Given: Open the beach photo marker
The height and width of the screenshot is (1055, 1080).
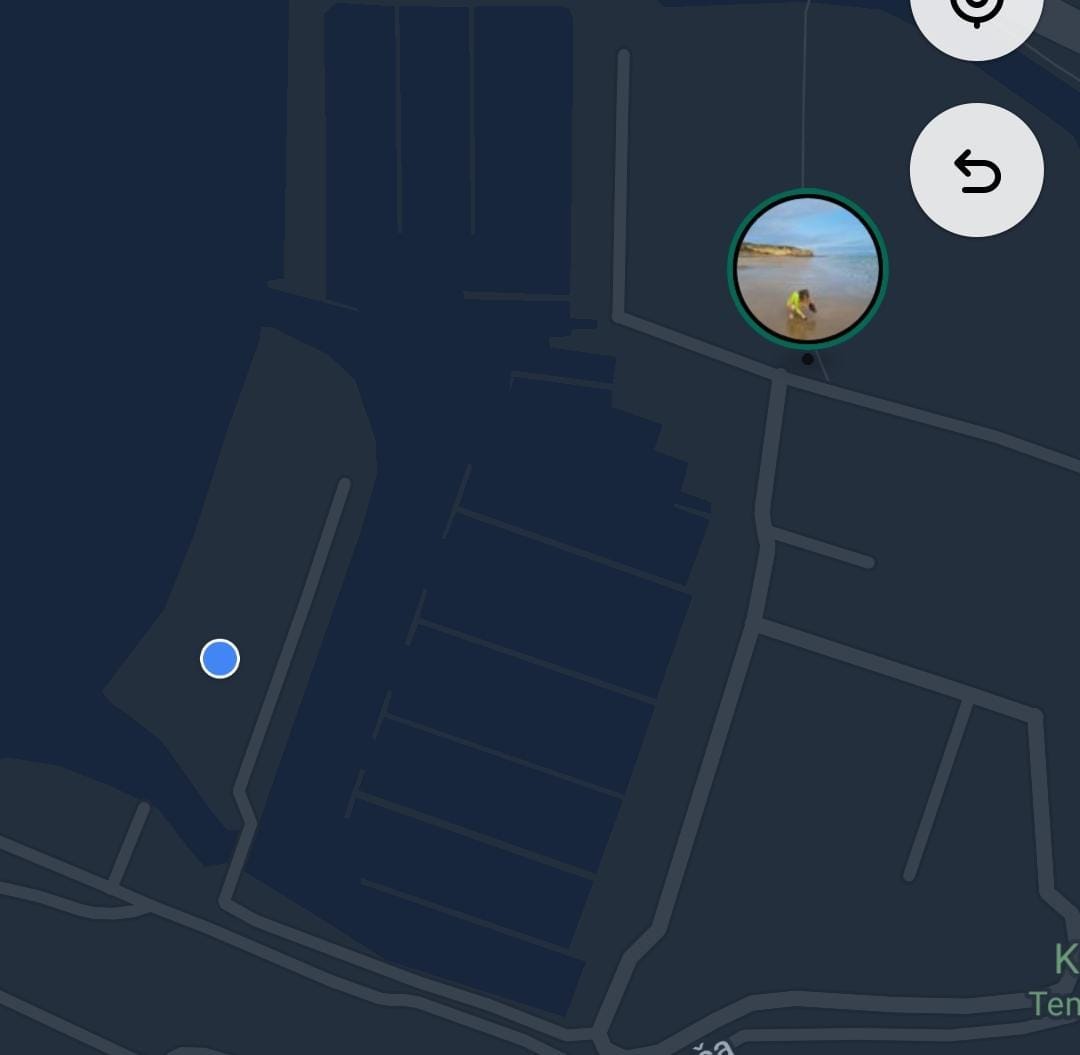Looking at the screenshot, I should (807, 269).
